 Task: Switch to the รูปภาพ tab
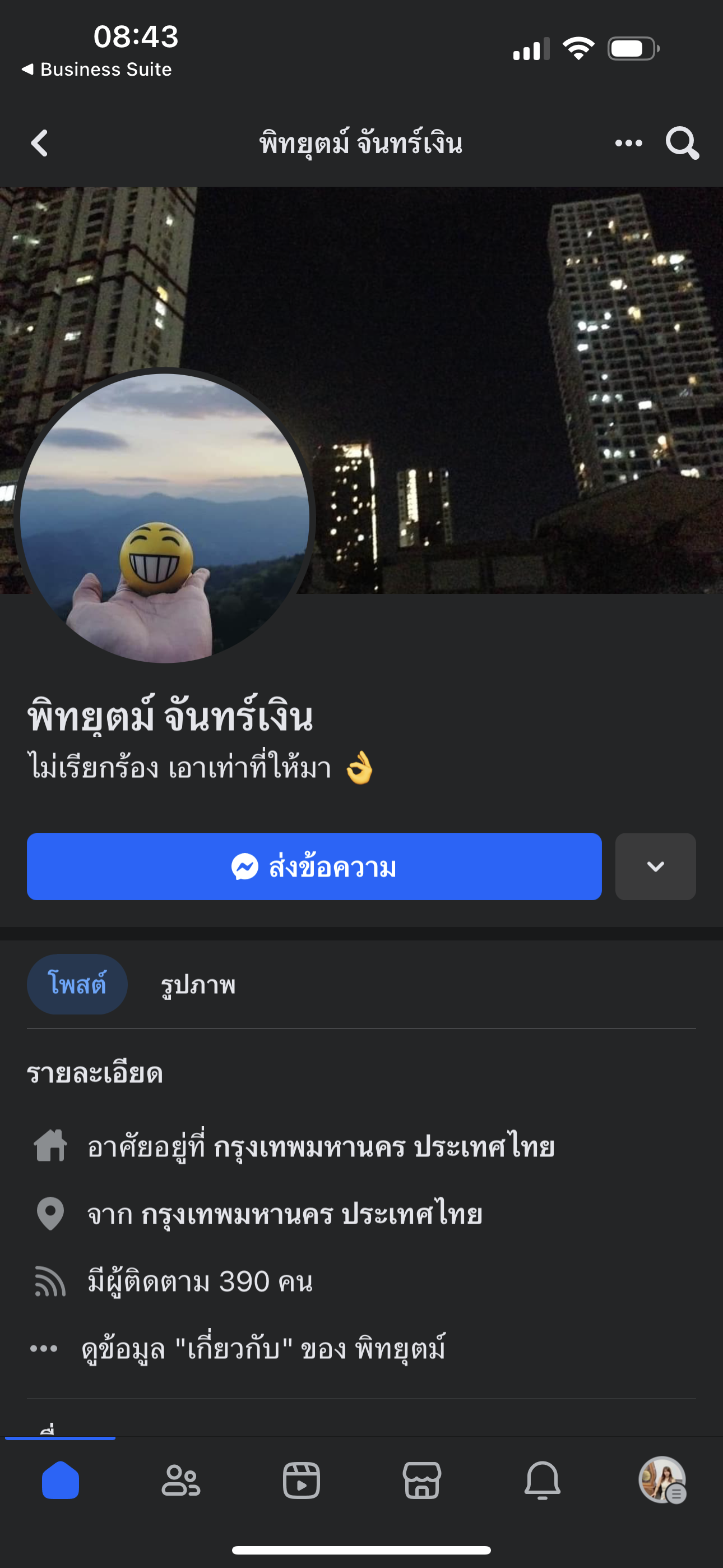(x=198, y=984)
